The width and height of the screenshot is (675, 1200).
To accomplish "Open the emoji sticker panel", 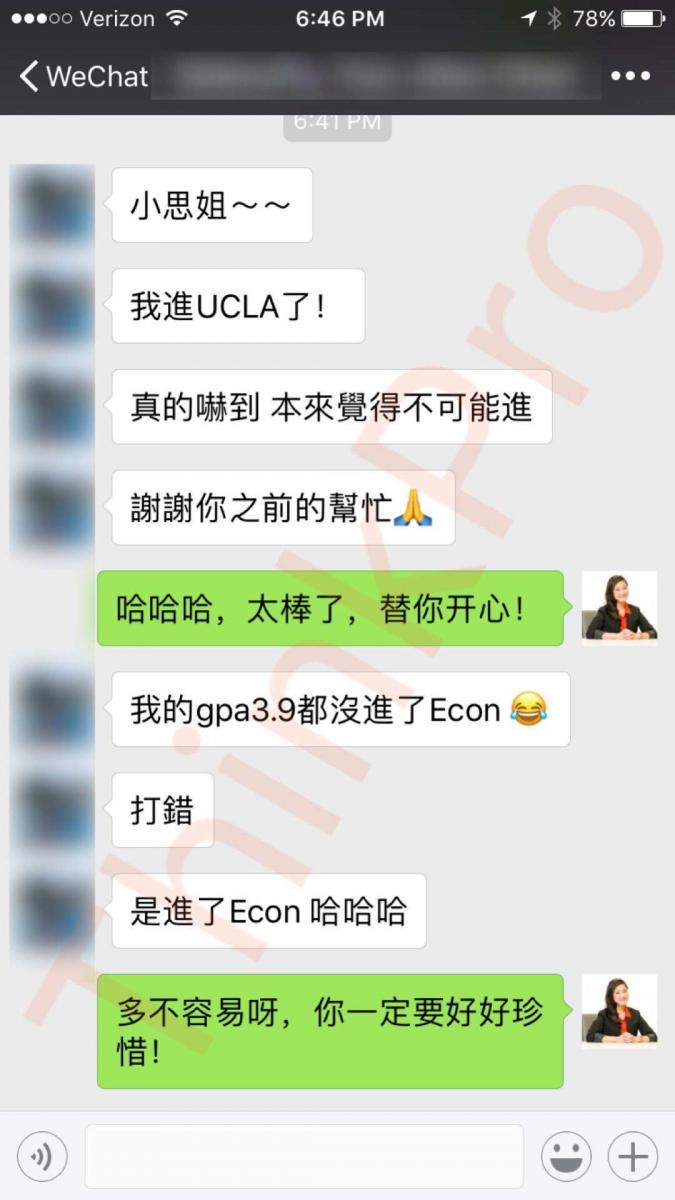I will [566, 1157].
